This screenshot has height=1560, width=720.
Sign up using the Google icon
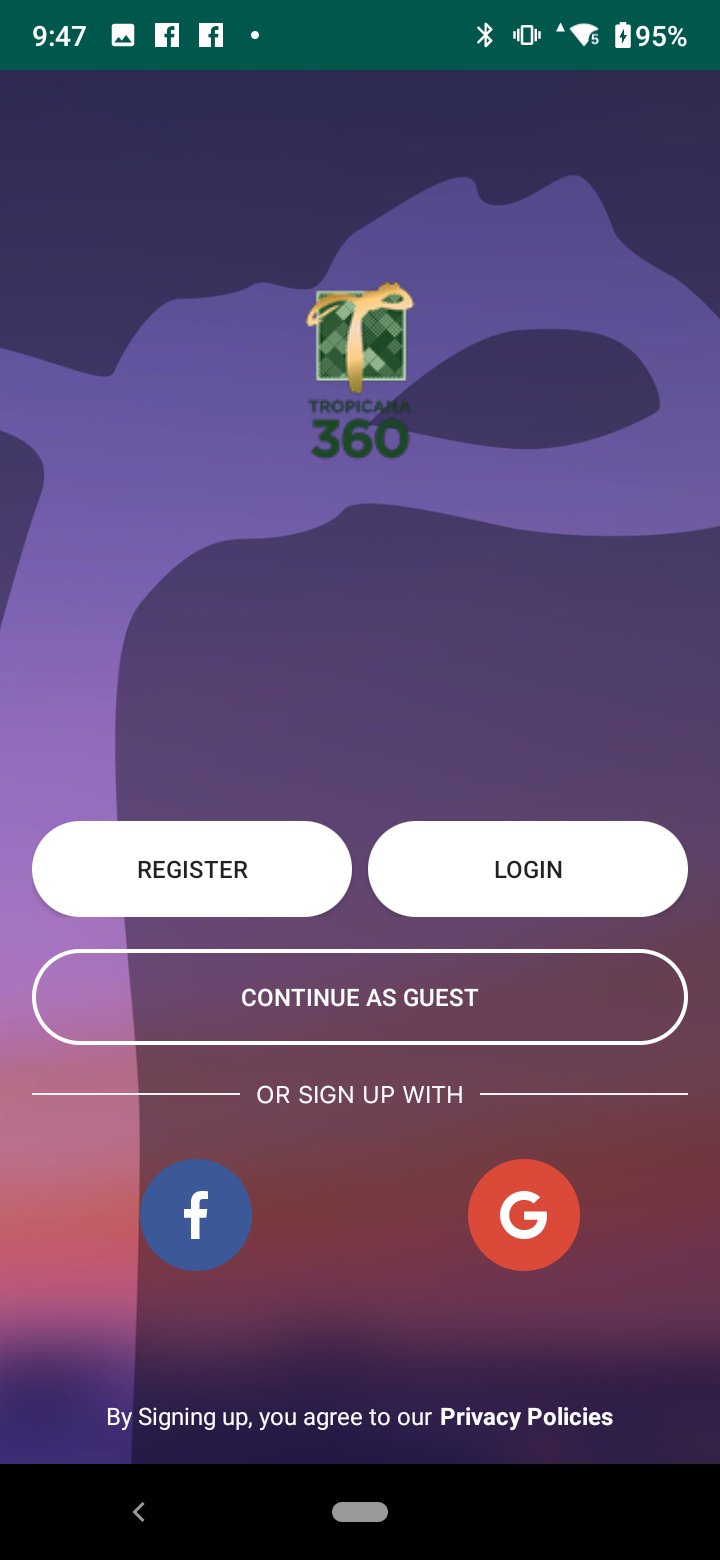click(523, 1214)
